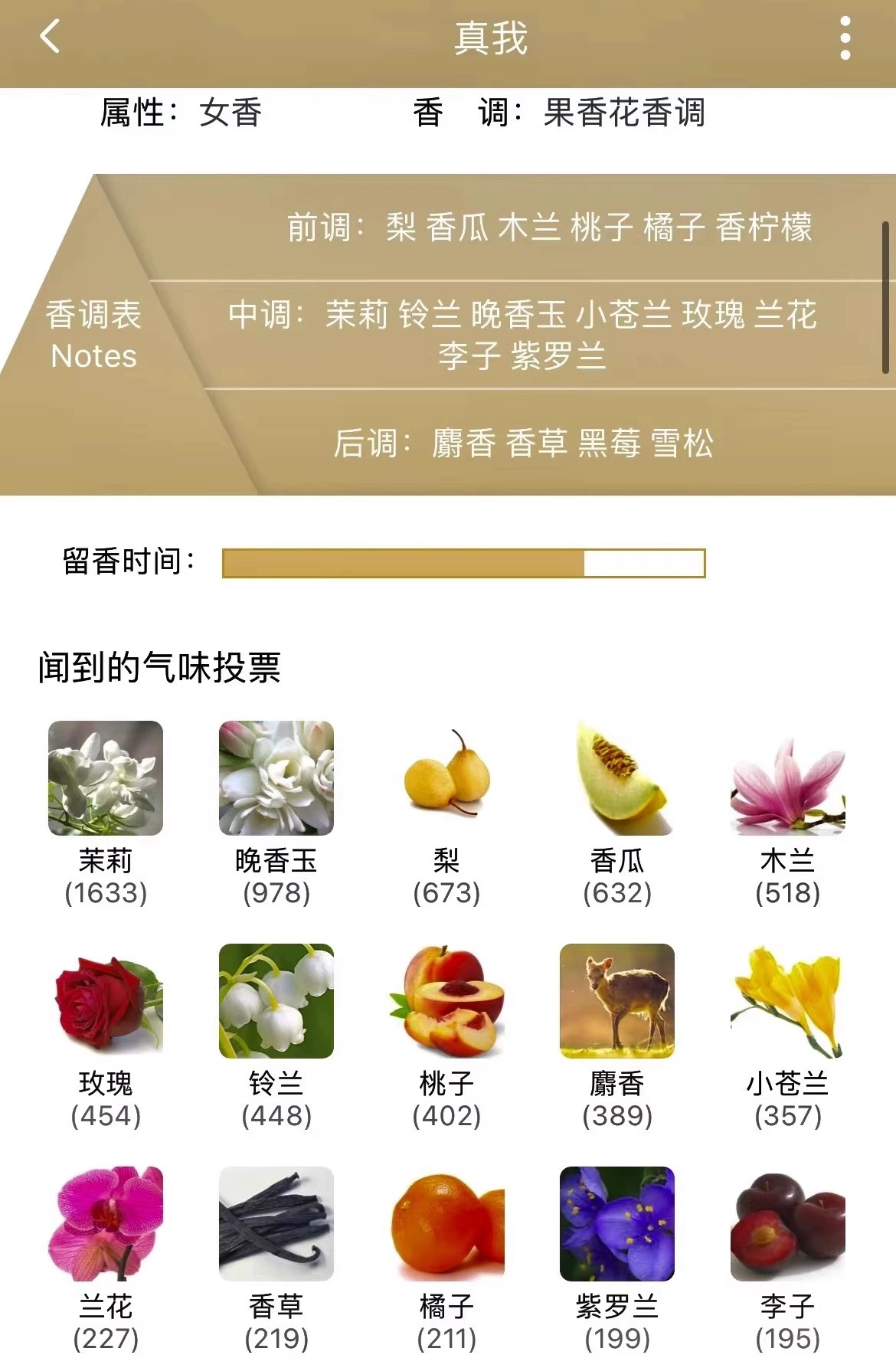Vote for the 紫罗兰 scent
Screen dimensions: 896x1368
click(x=617, y=1224)
